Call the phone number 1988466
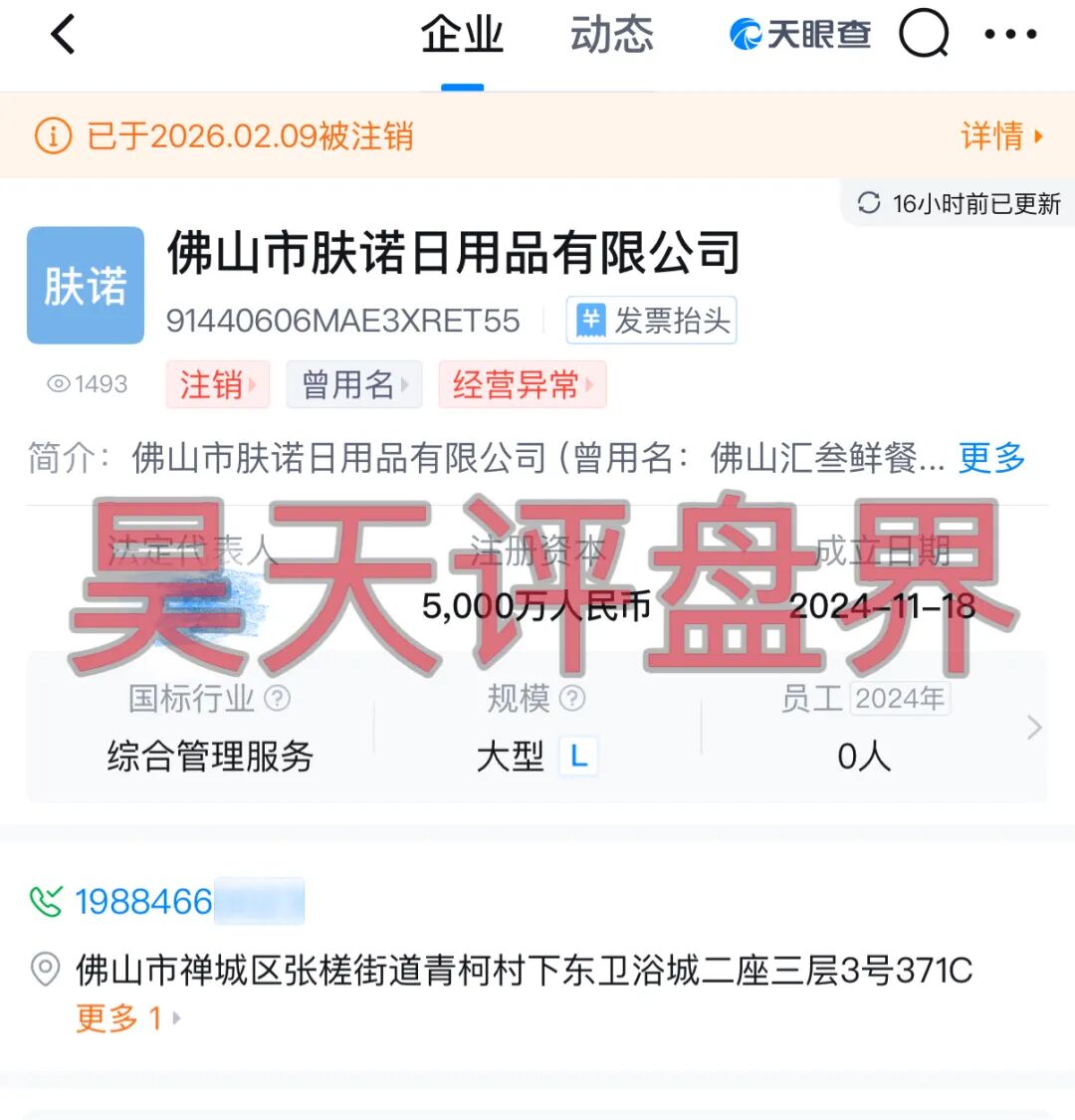 [144, 902]
